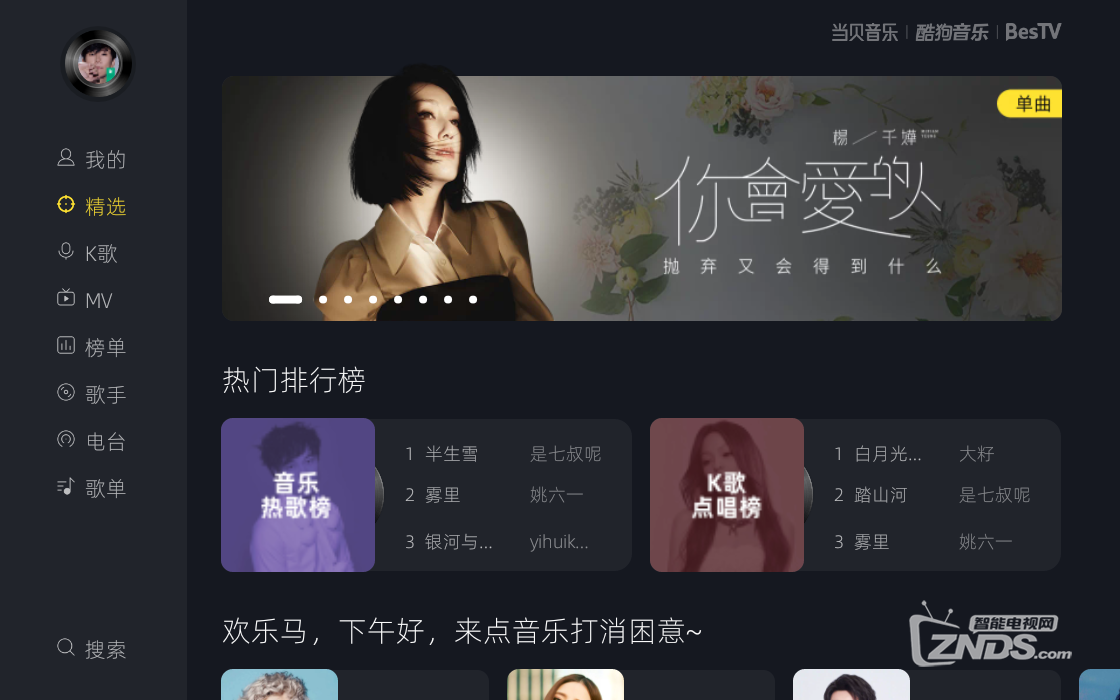Open the 你會愛的人 single banner
Viewport: 1120px width, 700px height.
pyautogui.click(x=641, y=198)
